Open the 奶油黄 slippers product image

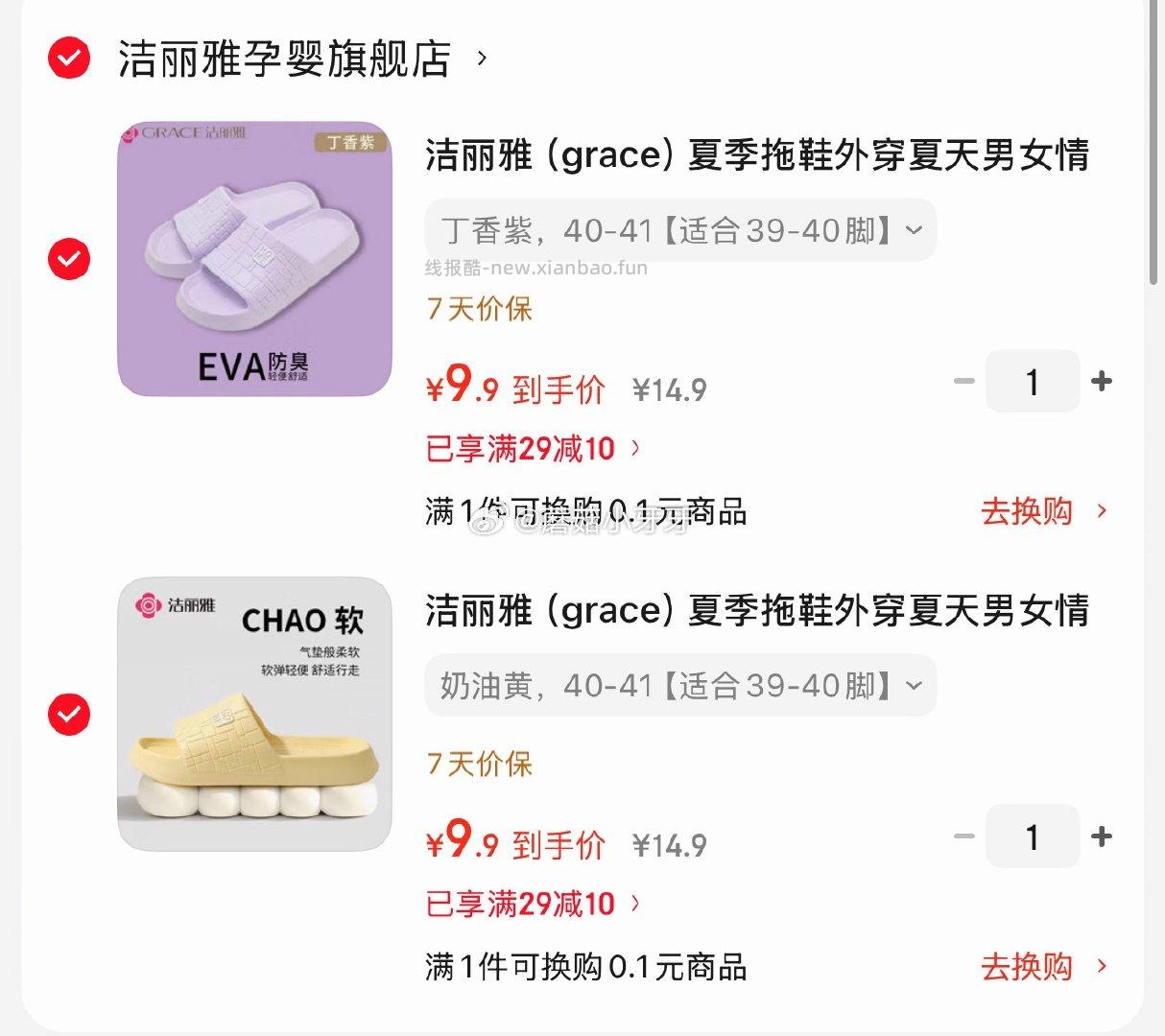[254, 715]
